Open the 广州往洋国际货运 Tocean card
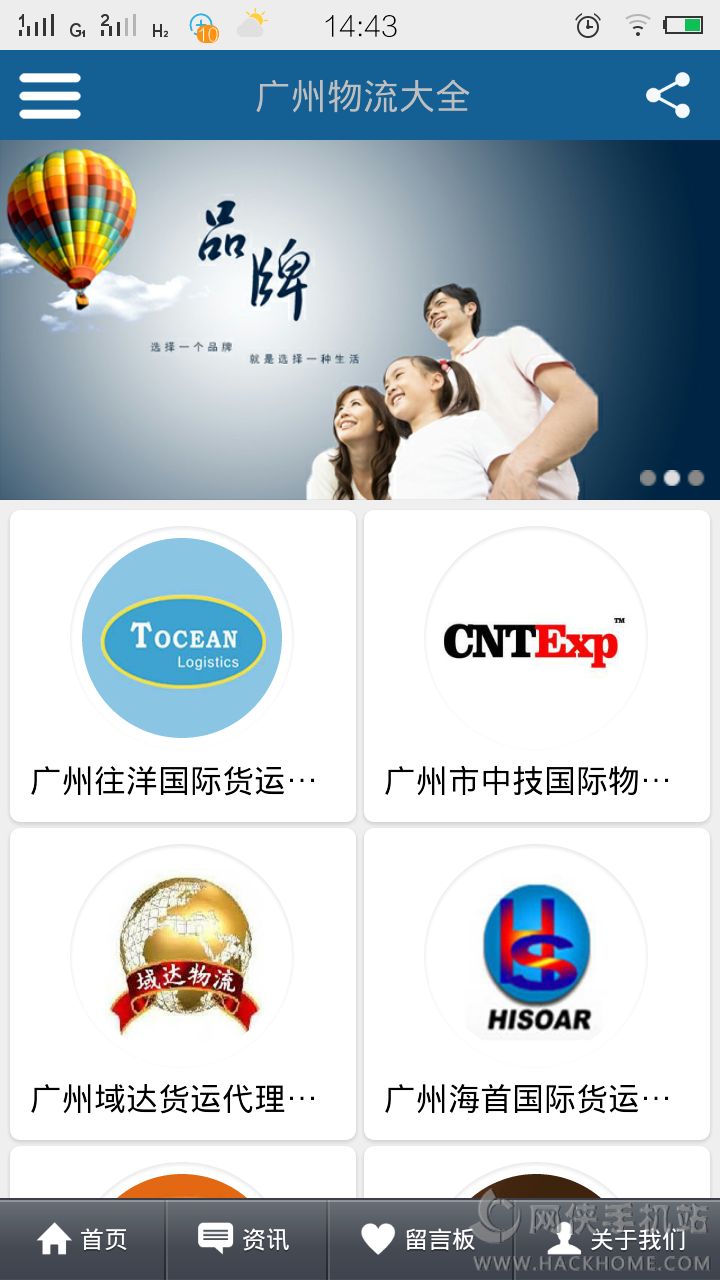The width and height of the screenshot is (720, 1280). [183, 666]
